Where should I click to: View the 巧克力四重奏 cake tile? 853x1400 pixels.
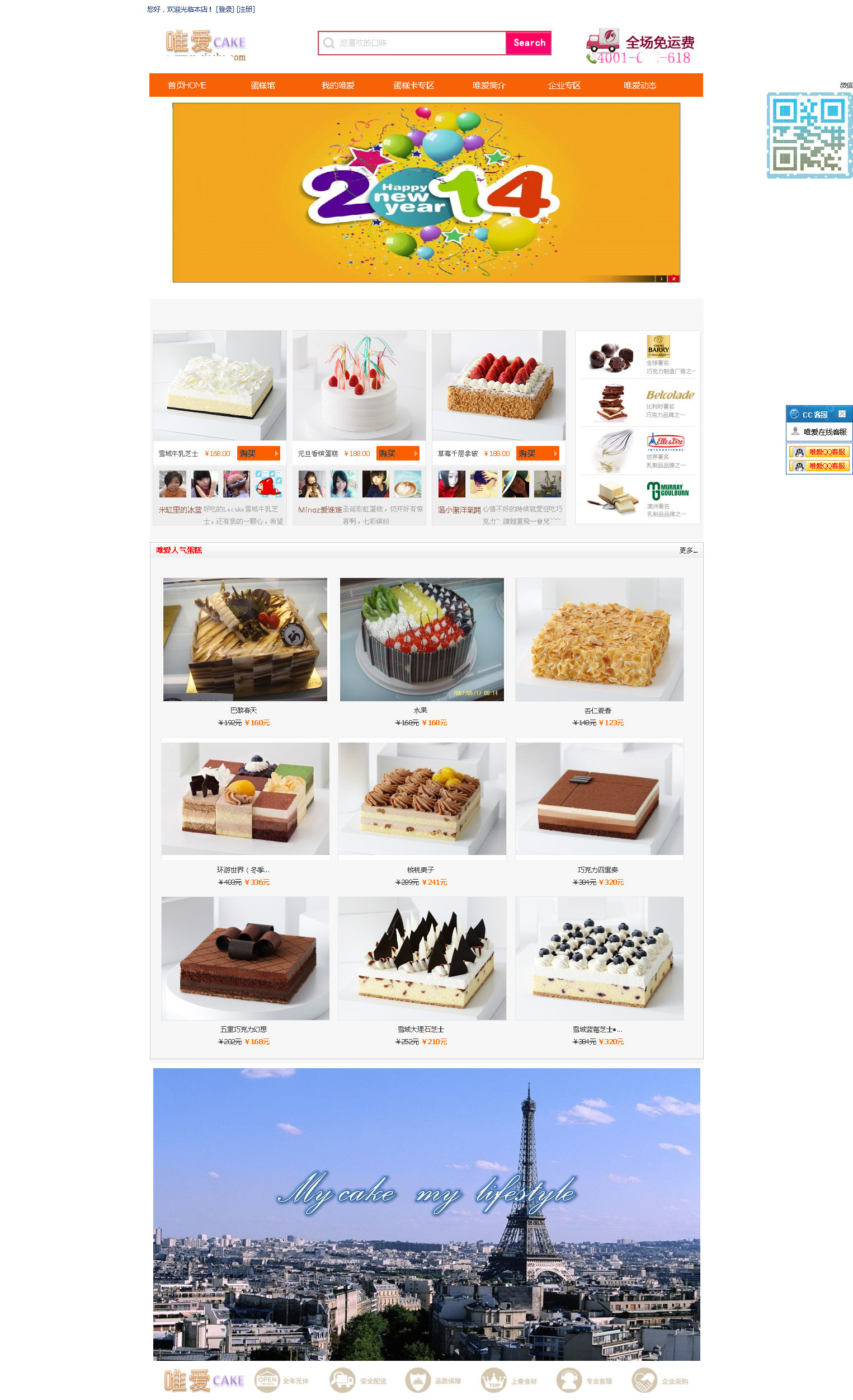(x=598, y=800)
